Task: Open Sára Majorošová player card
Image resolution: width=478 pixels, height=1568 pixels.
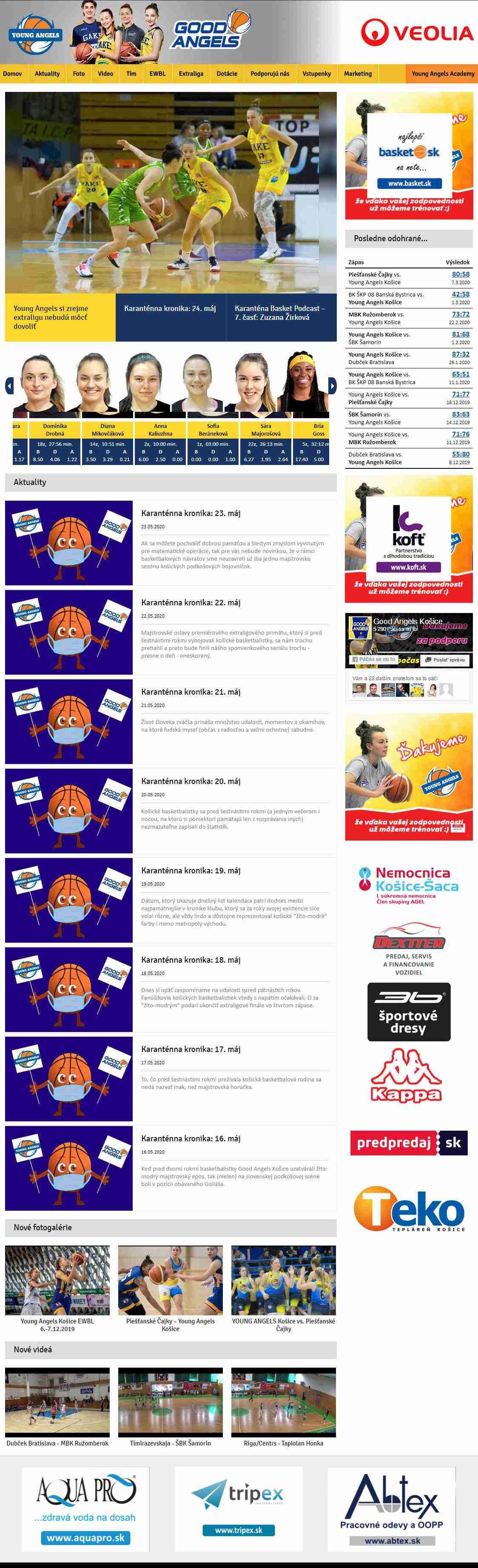Action: (x=266, y=430)
